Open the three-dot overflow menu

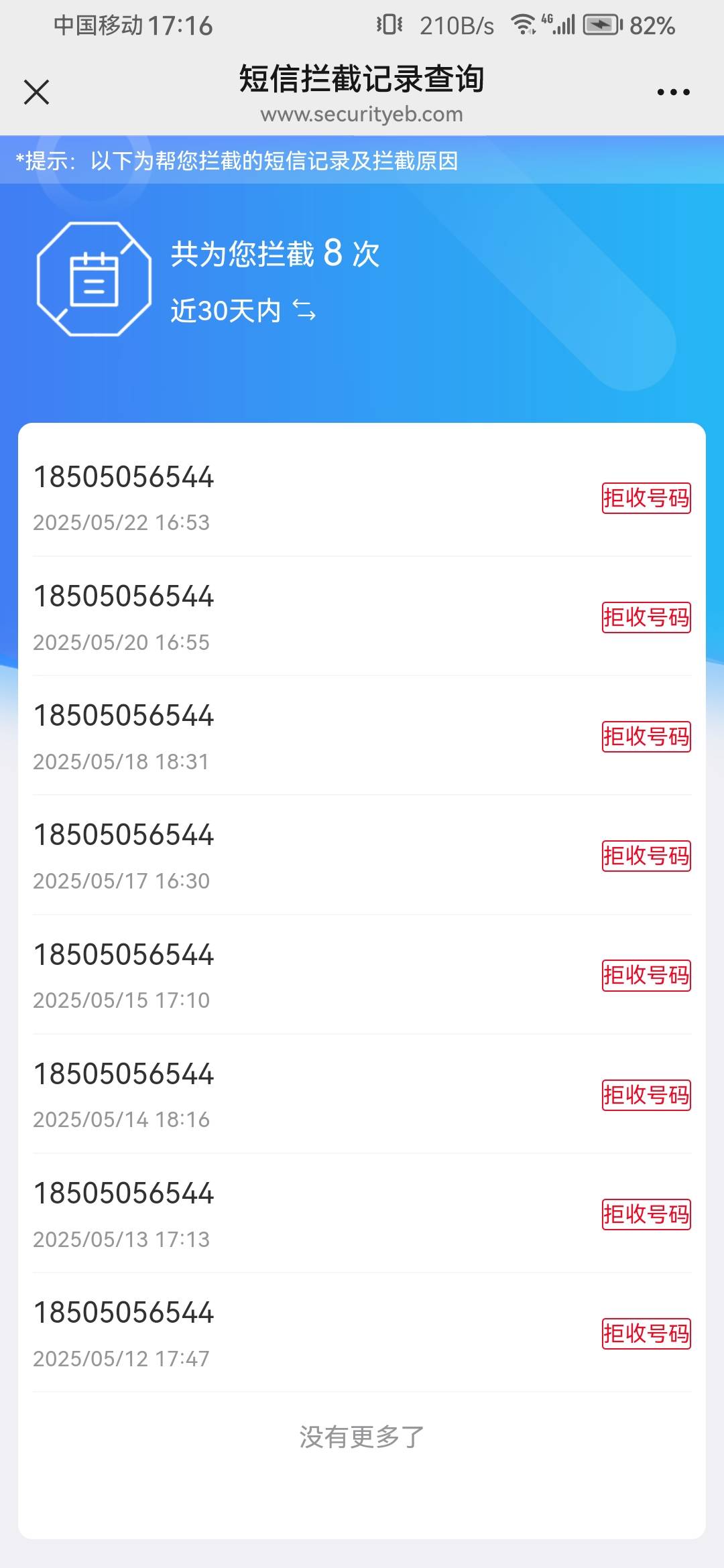coord(673,92)
